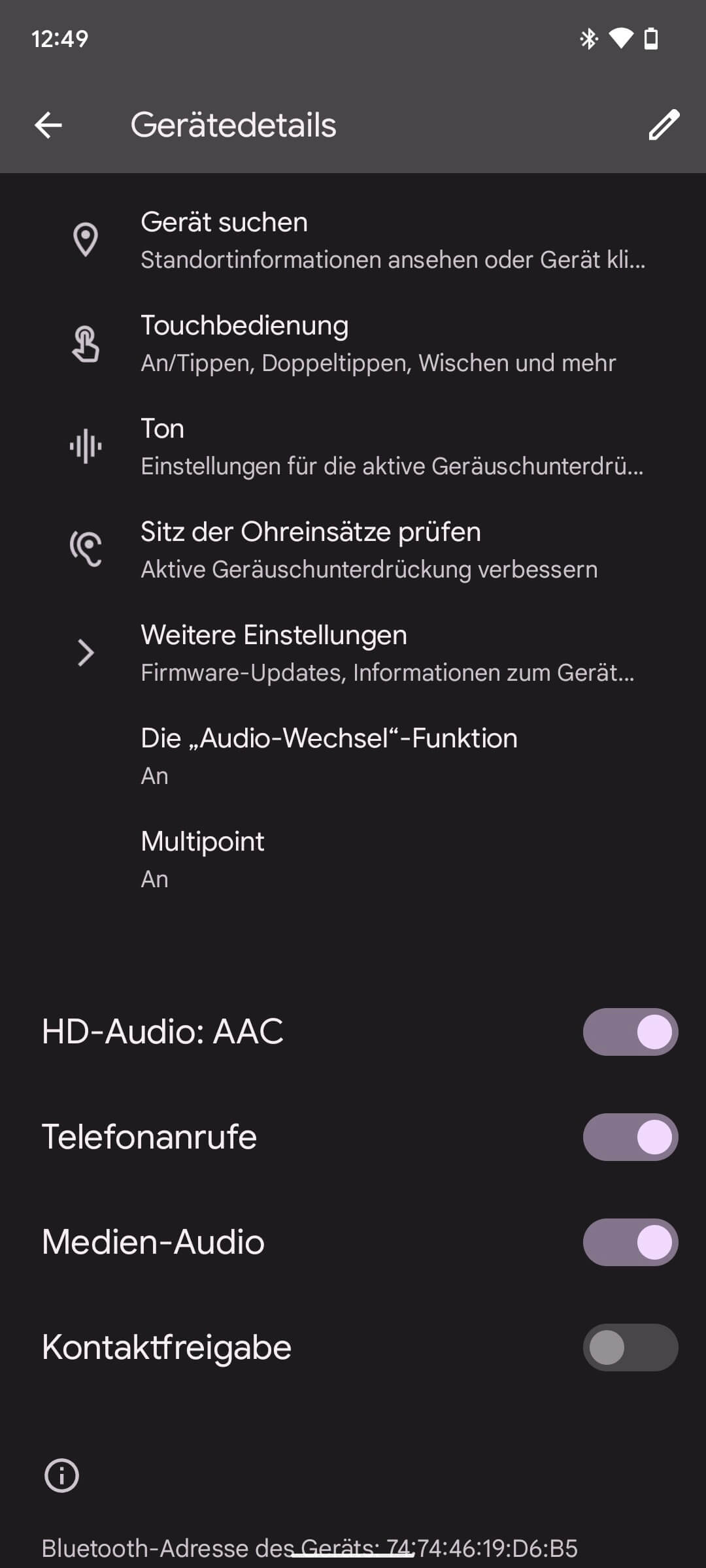This screenshot has height=1568, width=706.
Task: Open Weitere Einstellungen
Action: 353,653
